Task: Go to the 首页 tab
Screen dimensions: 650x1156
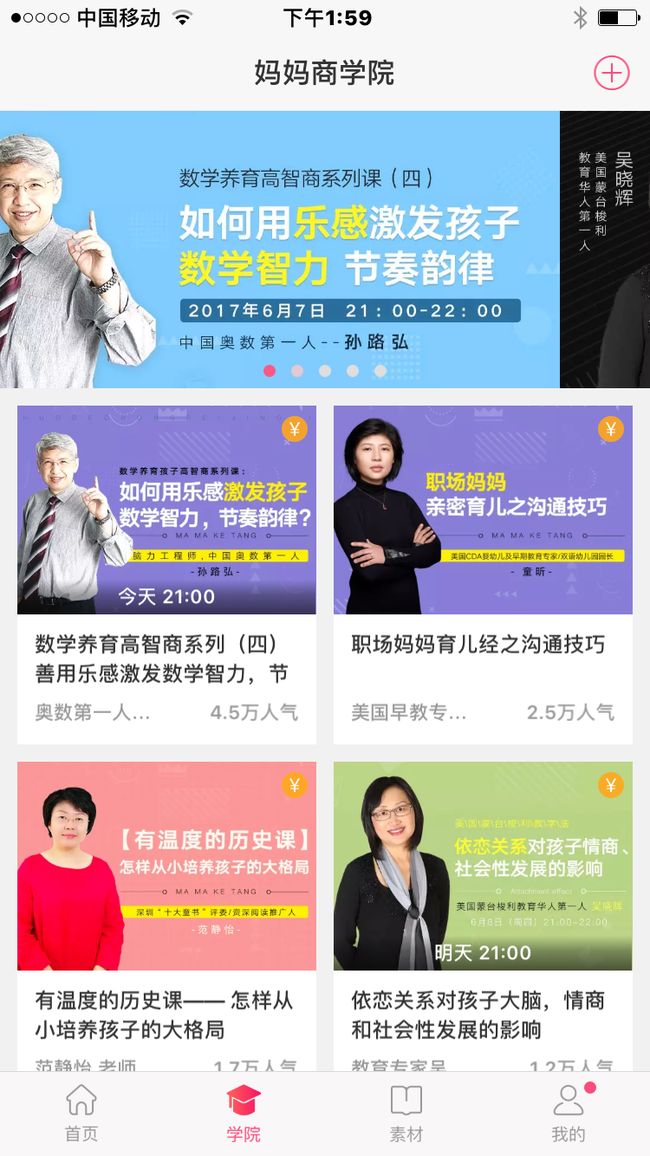Action: pos(81,1113)
